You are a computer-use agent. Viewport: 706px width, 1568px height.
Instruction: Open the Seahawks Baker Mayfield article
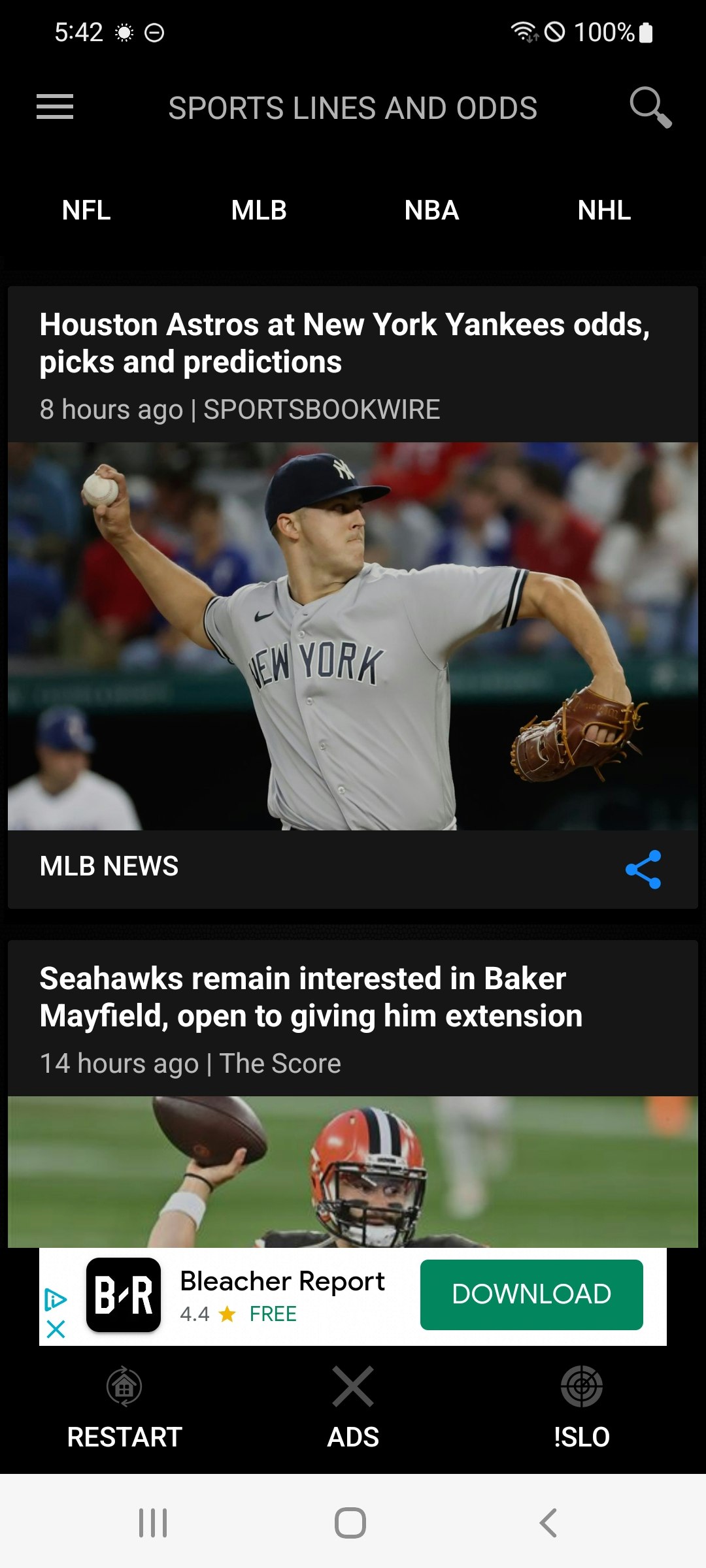[311, 997]
